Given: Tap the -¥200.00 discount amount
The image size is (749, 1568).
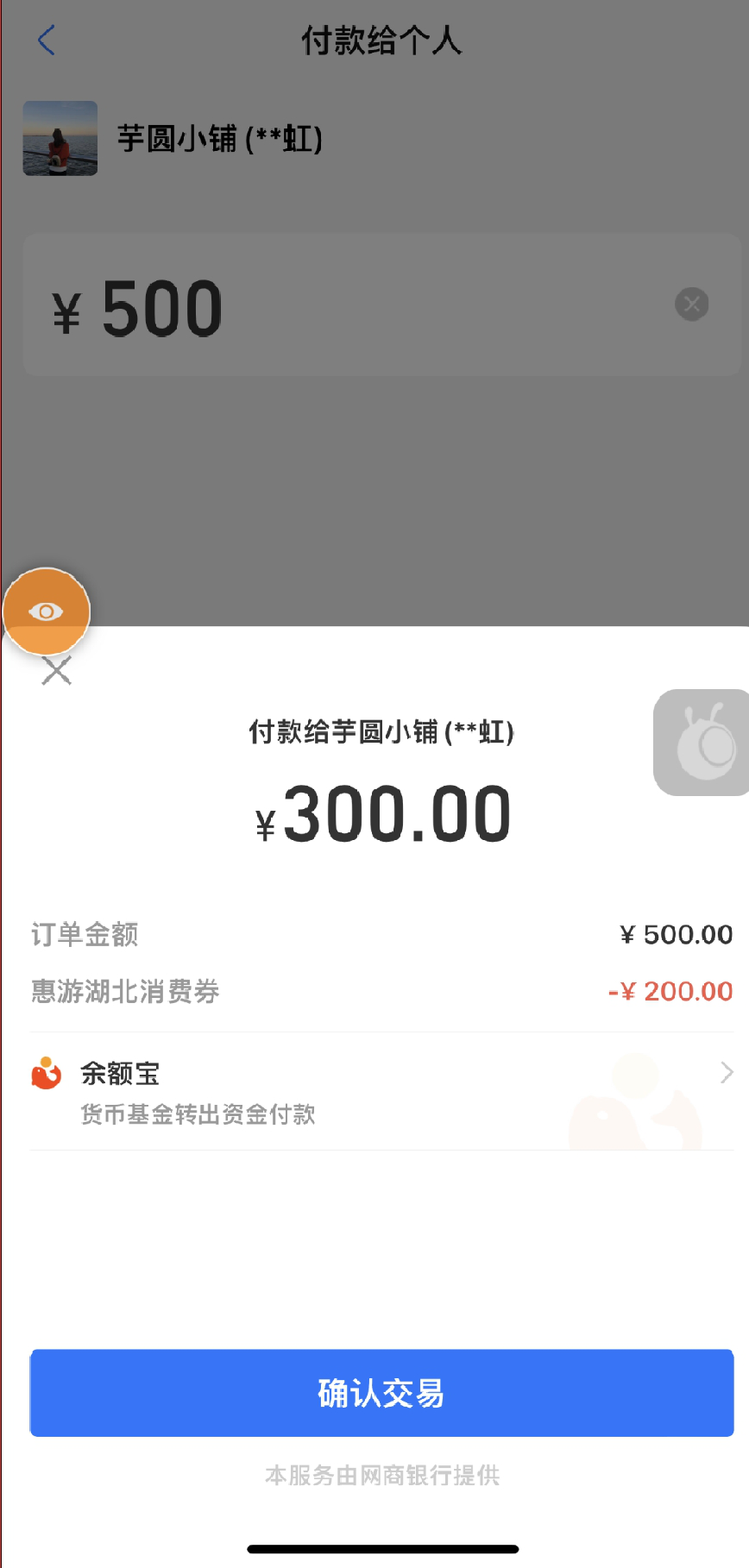Looking at the screenshot, I should (x=672, y=991).
